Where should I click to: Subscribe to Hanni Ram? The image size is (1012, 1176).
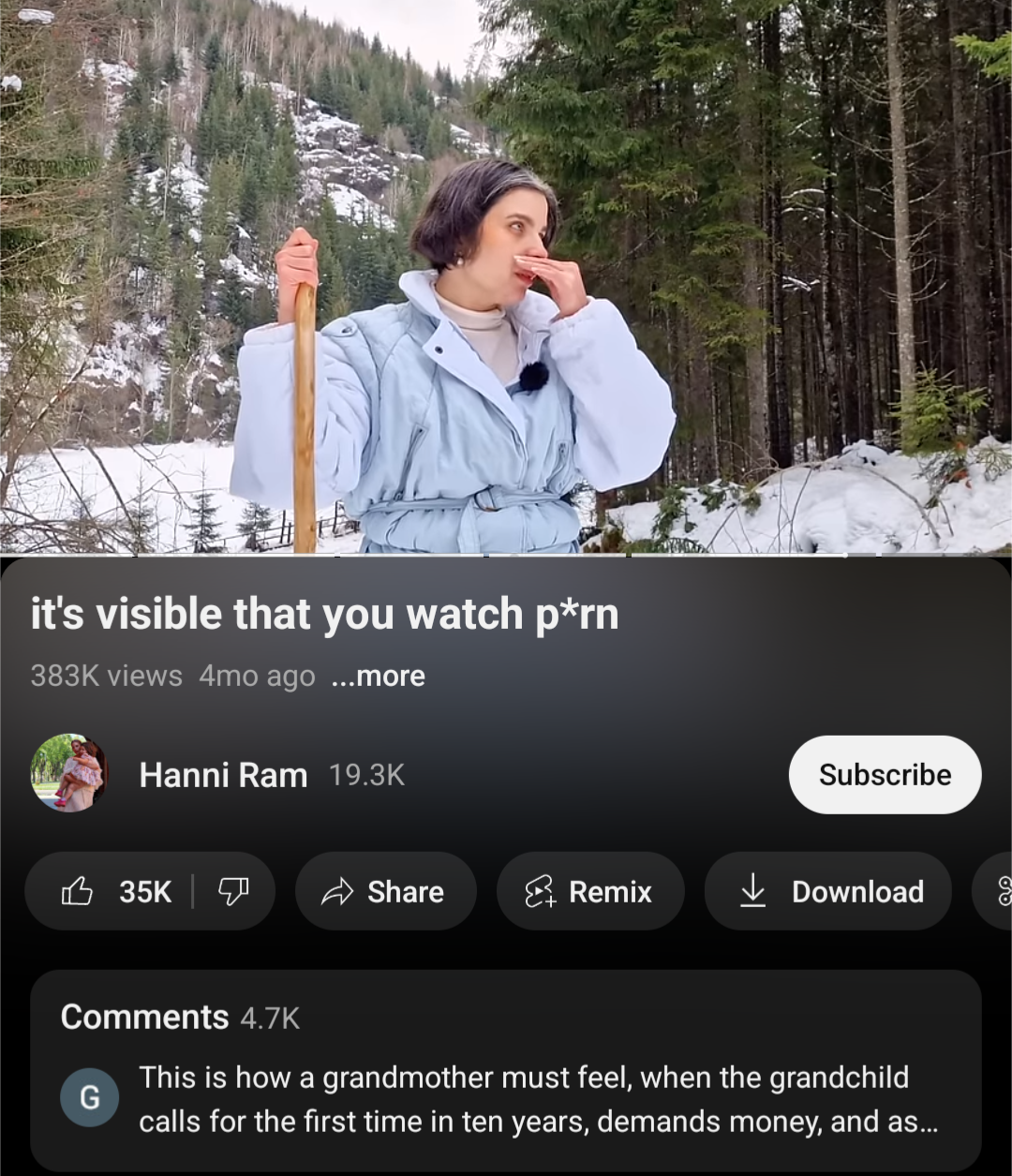(x=885, y=775)
